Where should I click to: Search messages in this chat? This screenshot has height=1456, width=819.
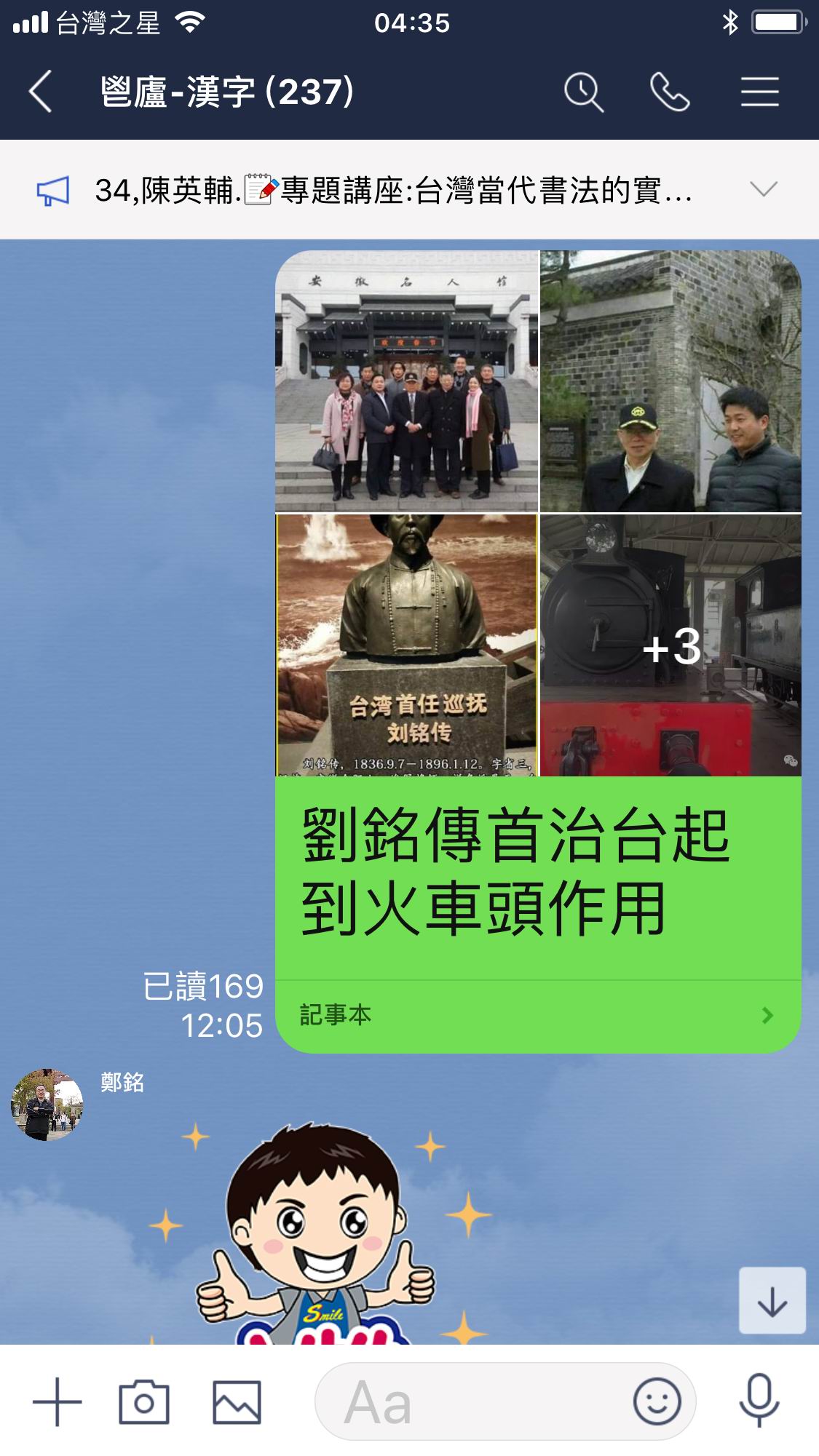coord(584,92)
